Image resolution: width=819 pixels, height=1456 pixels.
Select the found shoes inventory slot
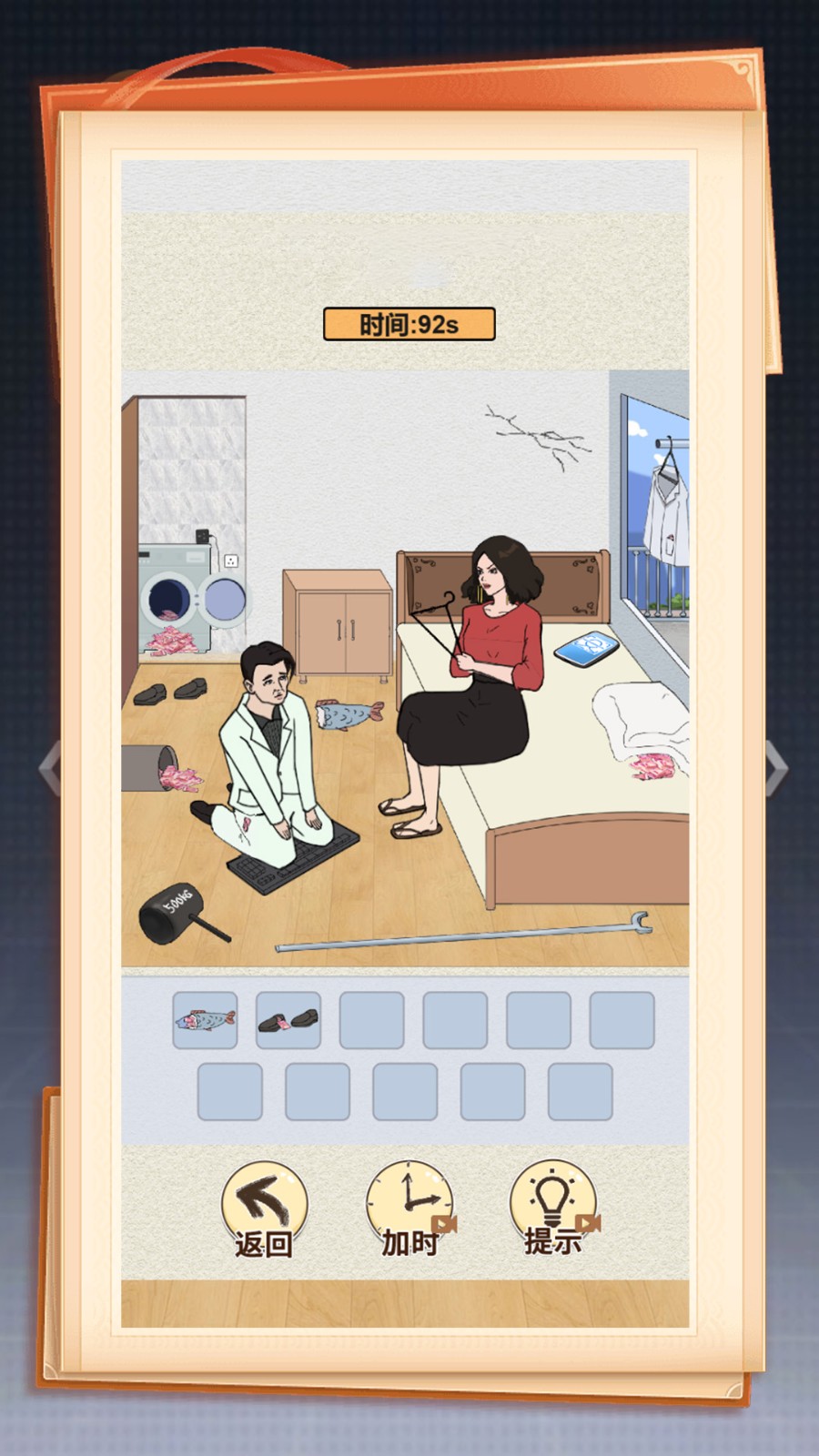288,1020
